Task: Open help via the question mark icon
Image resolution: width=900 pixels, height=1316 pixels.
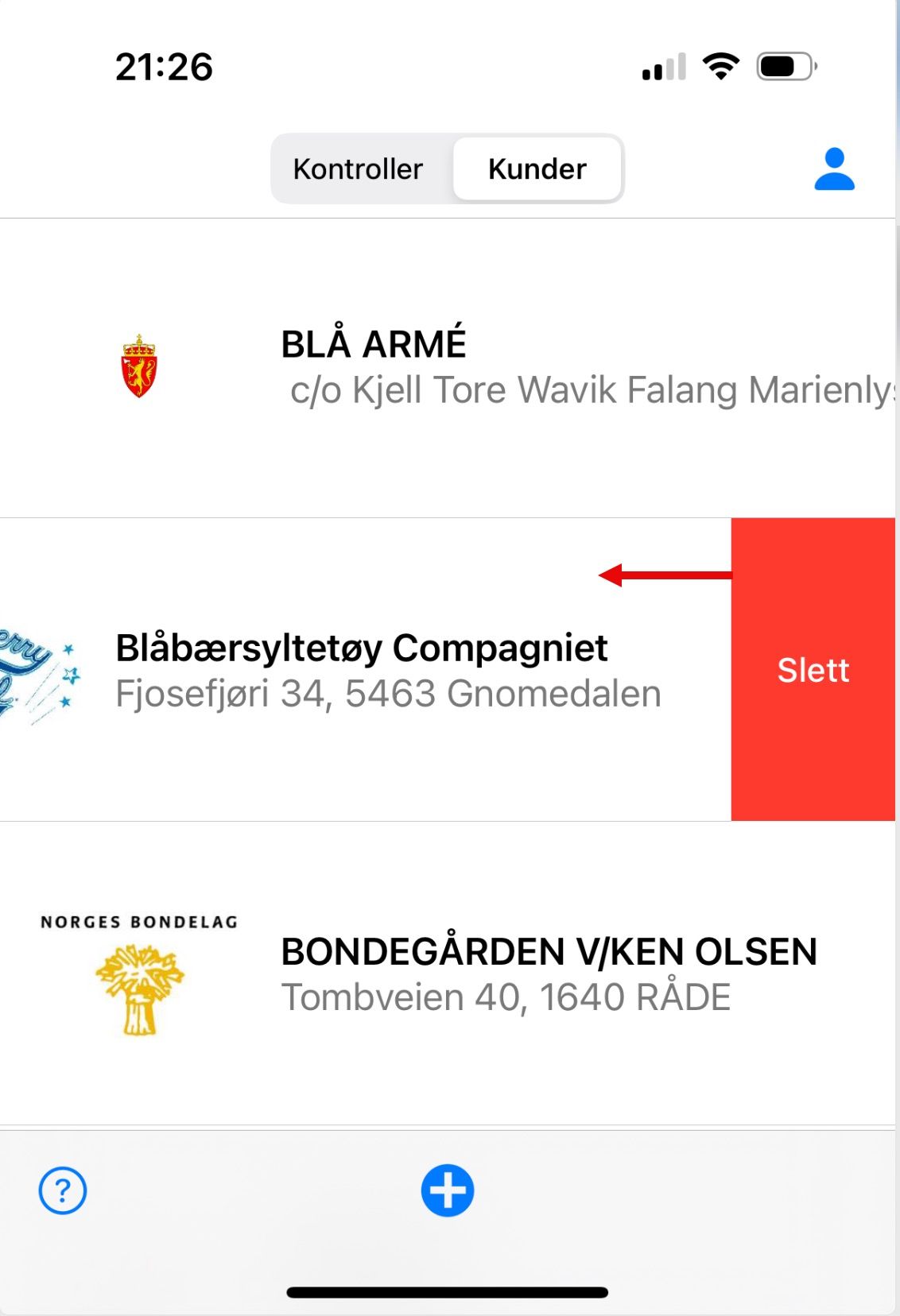Action: pos(63,1190)
